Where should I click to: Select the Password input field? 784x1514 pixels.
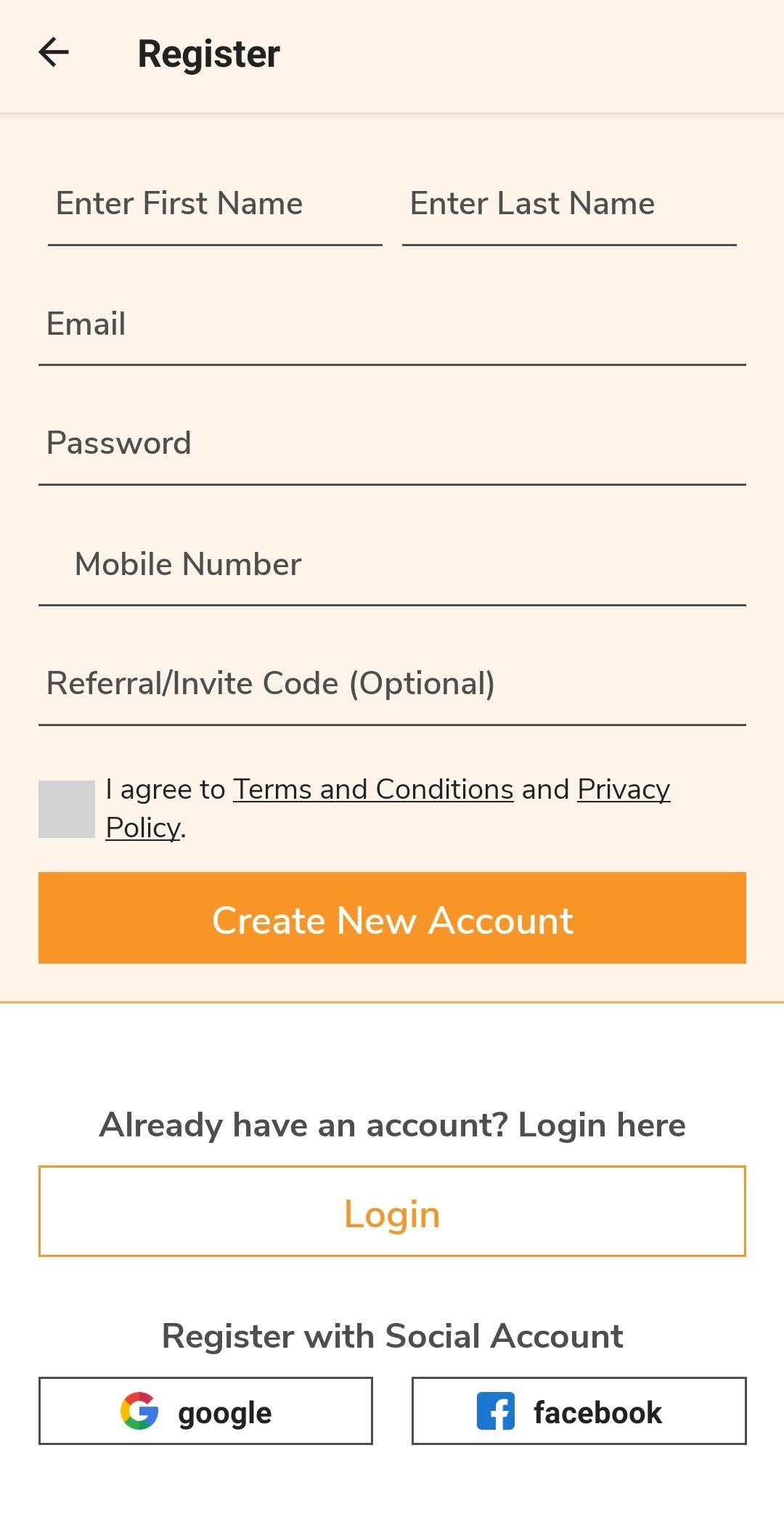392,444
